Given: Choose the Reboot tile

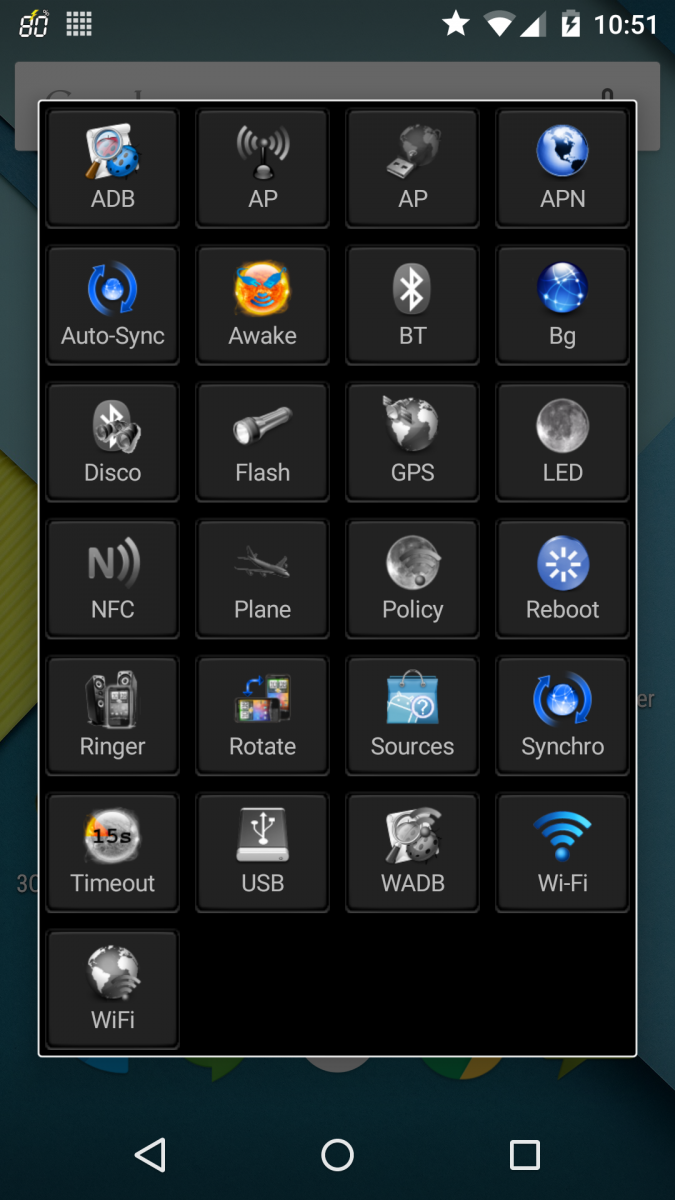Looking at the screenshot, I should pyautogui.click(x=563, y=579).
